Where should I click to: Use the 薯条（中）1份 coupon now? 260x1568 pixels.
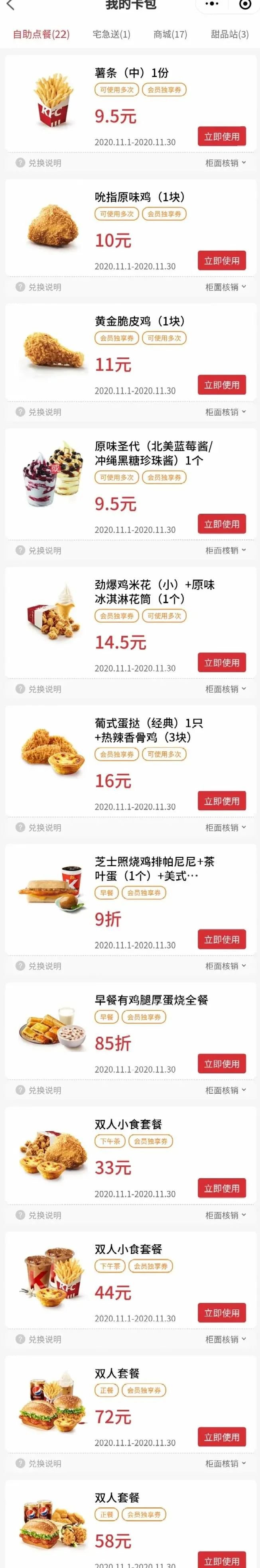click(222, 136)
